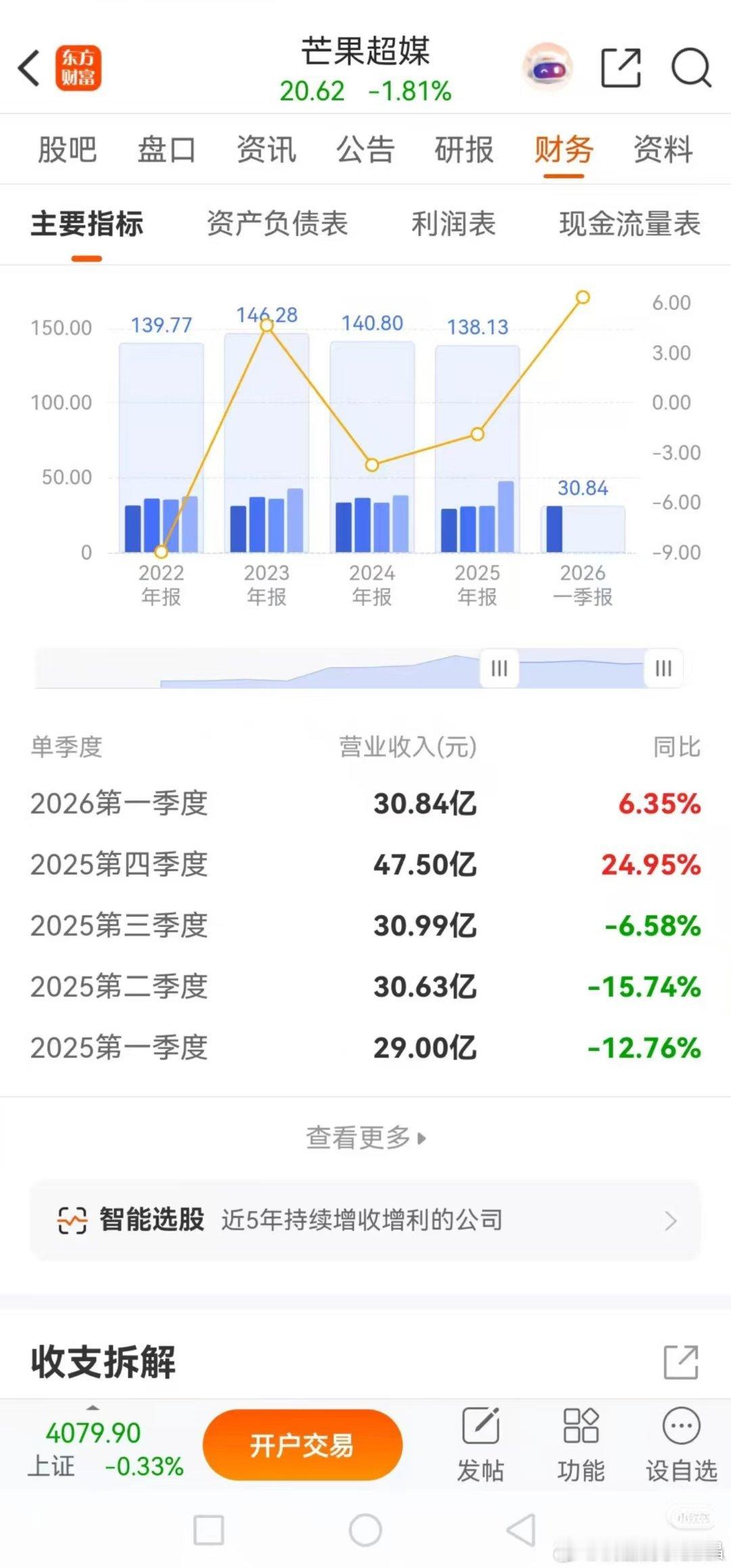Viewport: 731px width, 1568px height.
Task: Add stock via 设自选
Action: [x=682, y=1444]
